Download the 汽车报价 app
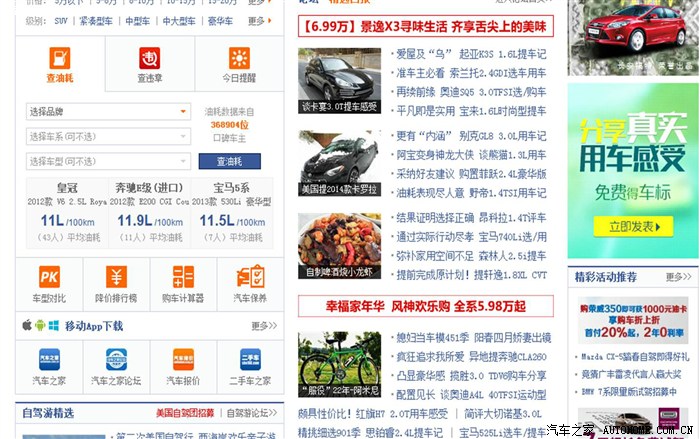Viewport: 700px width, 439px height. tap(183, 366)
